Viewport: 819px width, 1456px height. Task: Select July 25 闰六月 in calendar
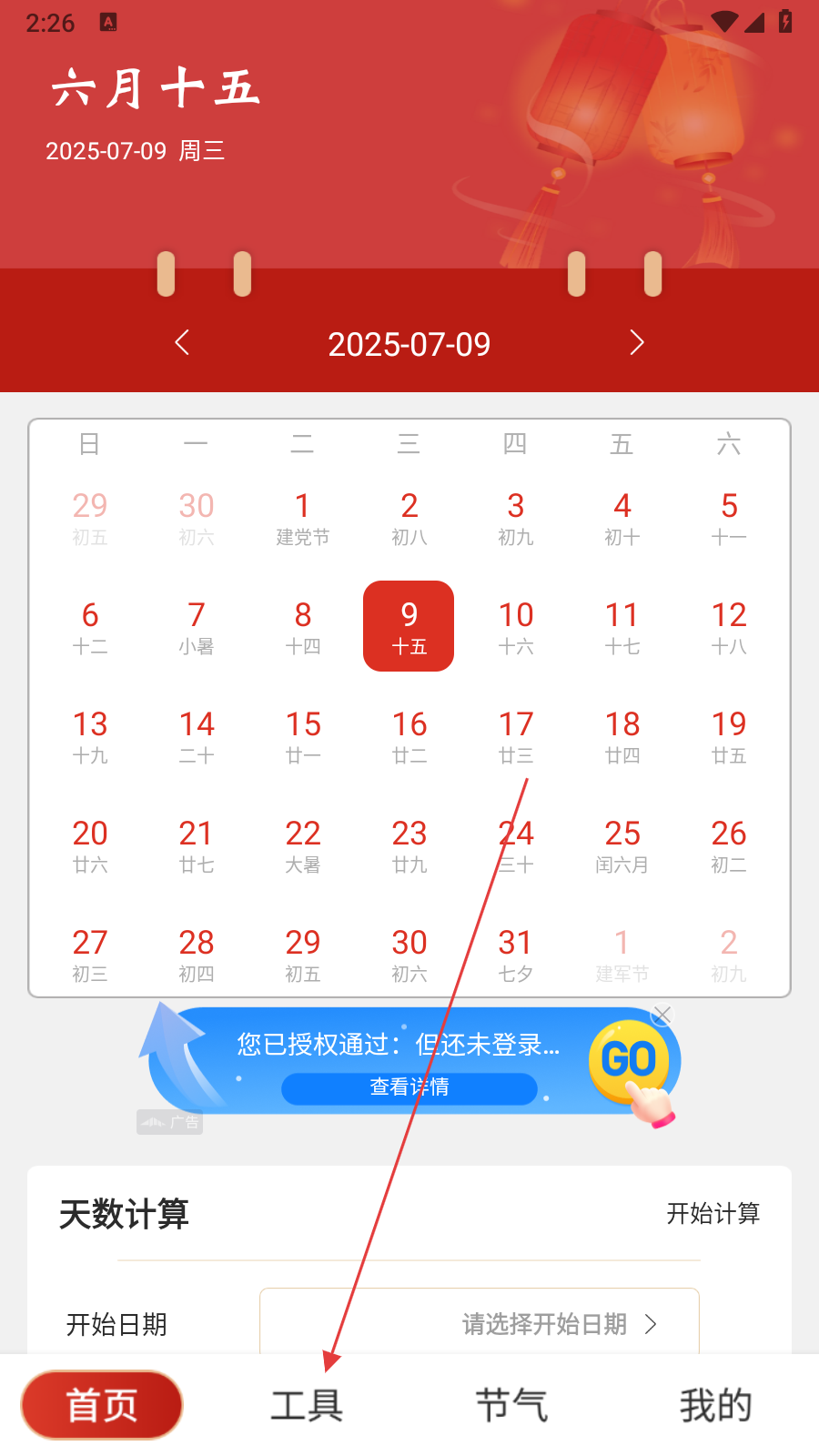622,845
